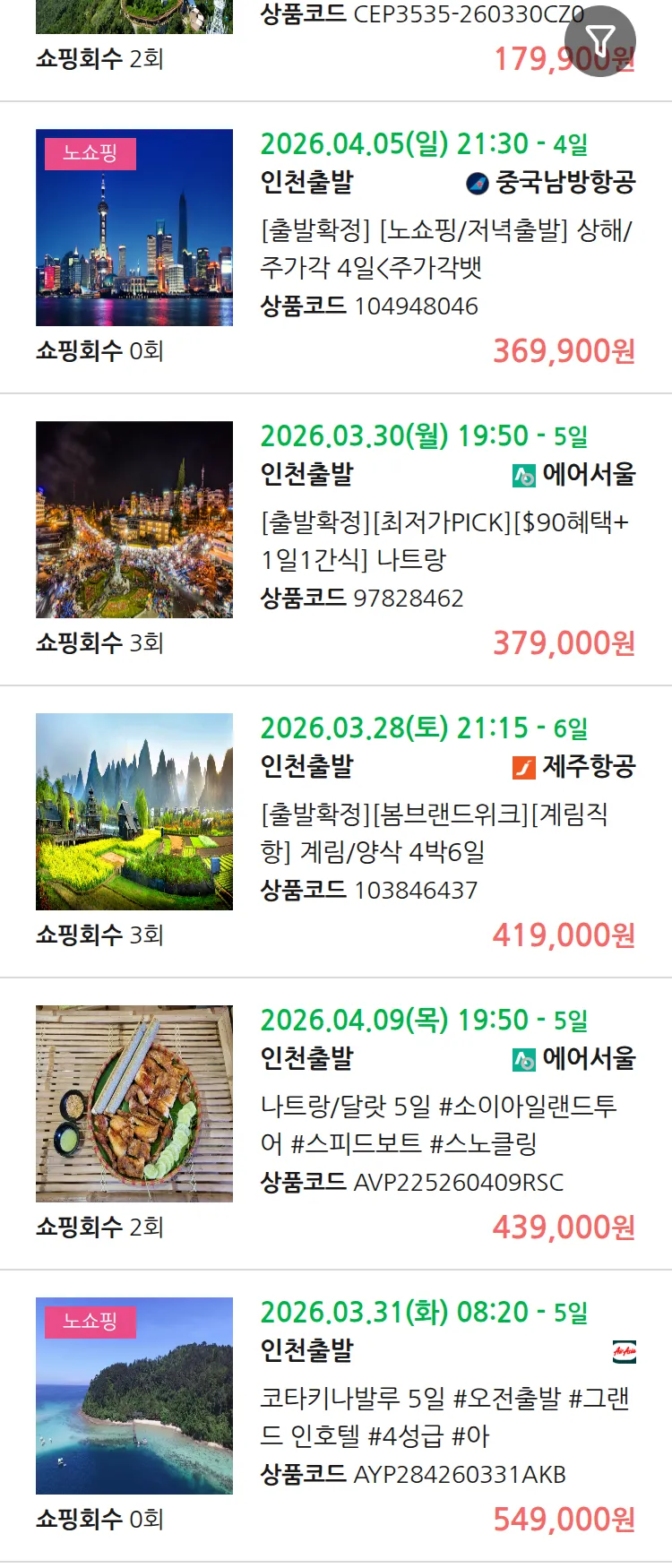Open the Nha Trang/Dalat 5-day package

tap(439, 1124)
